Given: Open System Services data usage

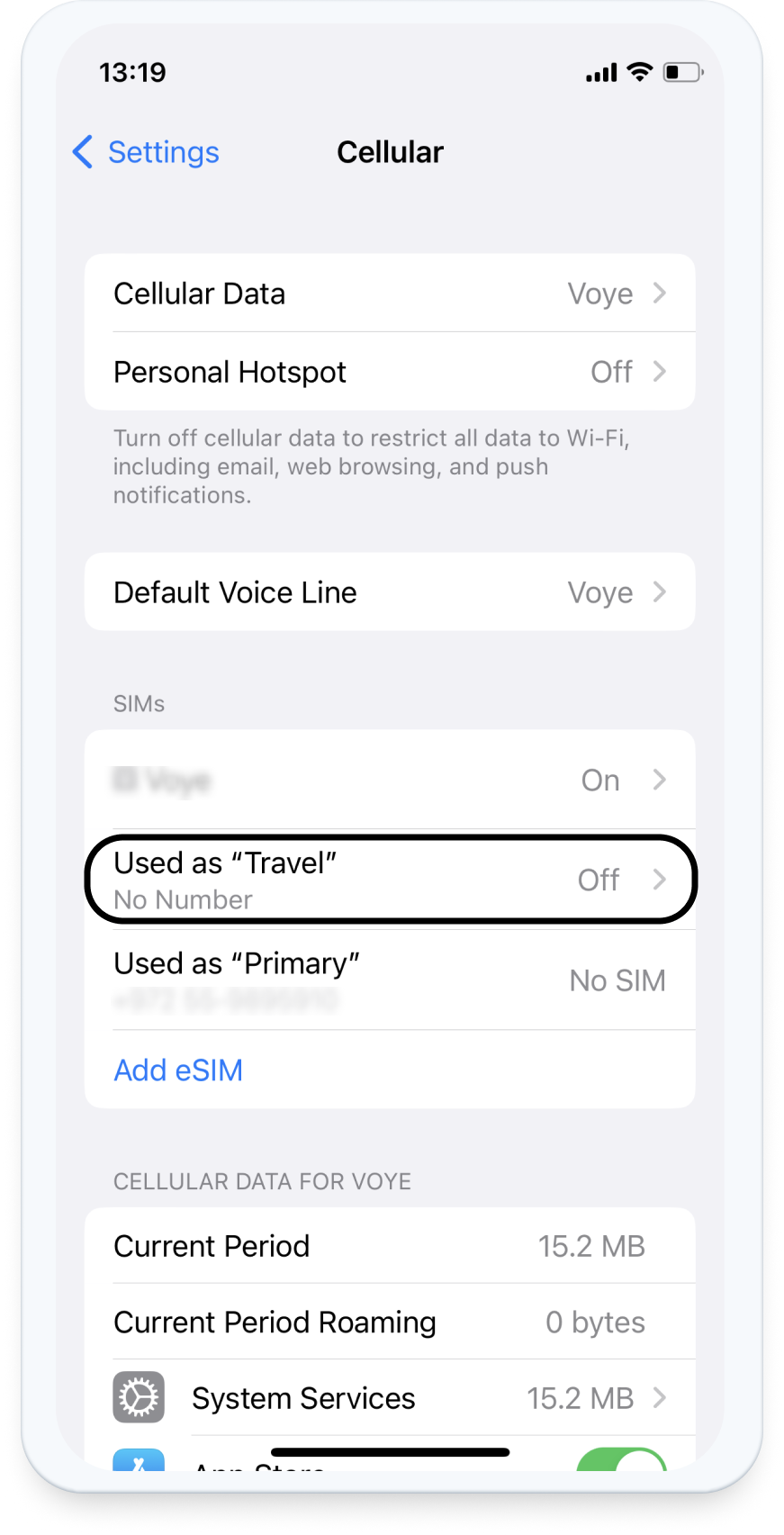Looking at the screenshot, I should [390, 1398].
